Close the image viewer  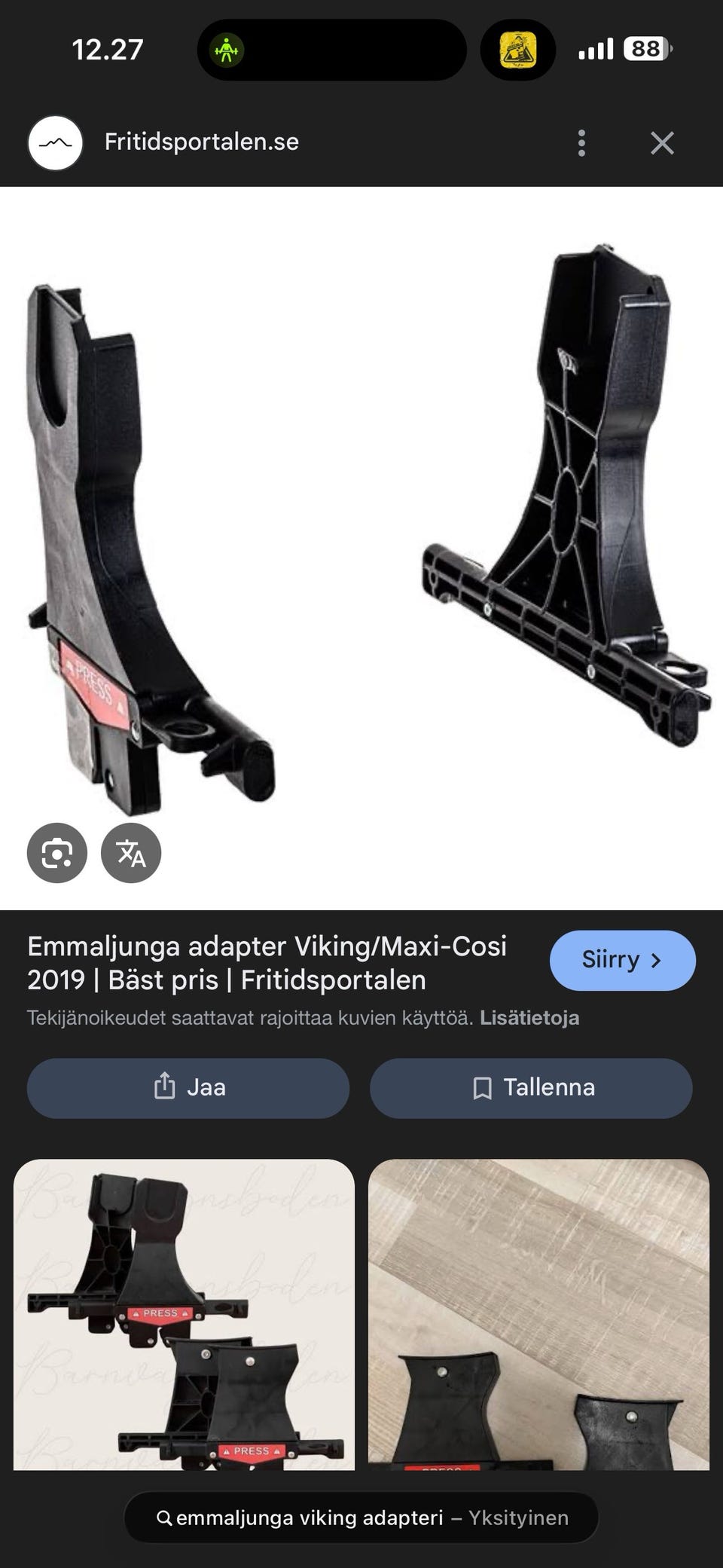662,143
